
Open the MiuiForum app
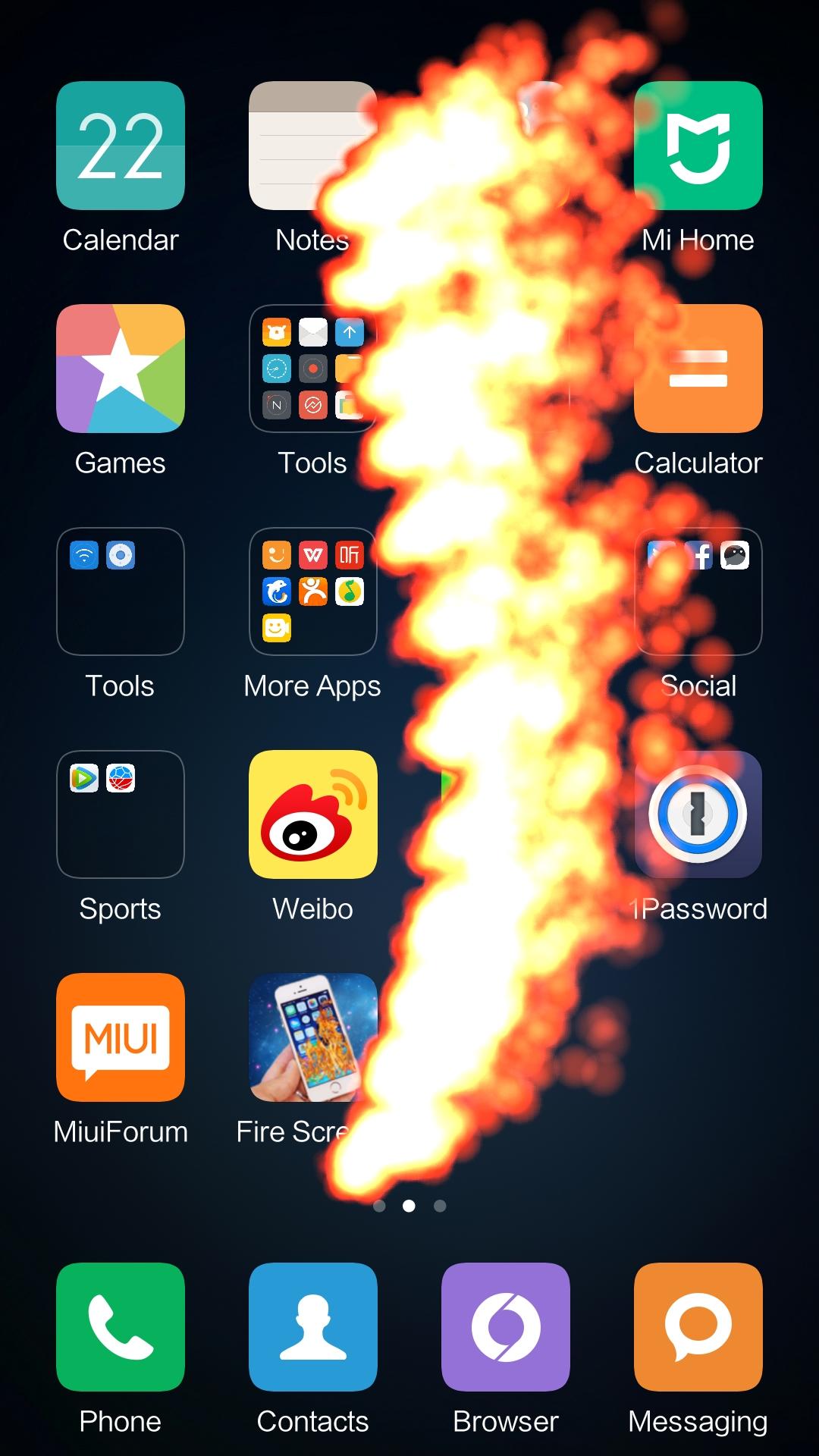click(x=120, y=1037)
